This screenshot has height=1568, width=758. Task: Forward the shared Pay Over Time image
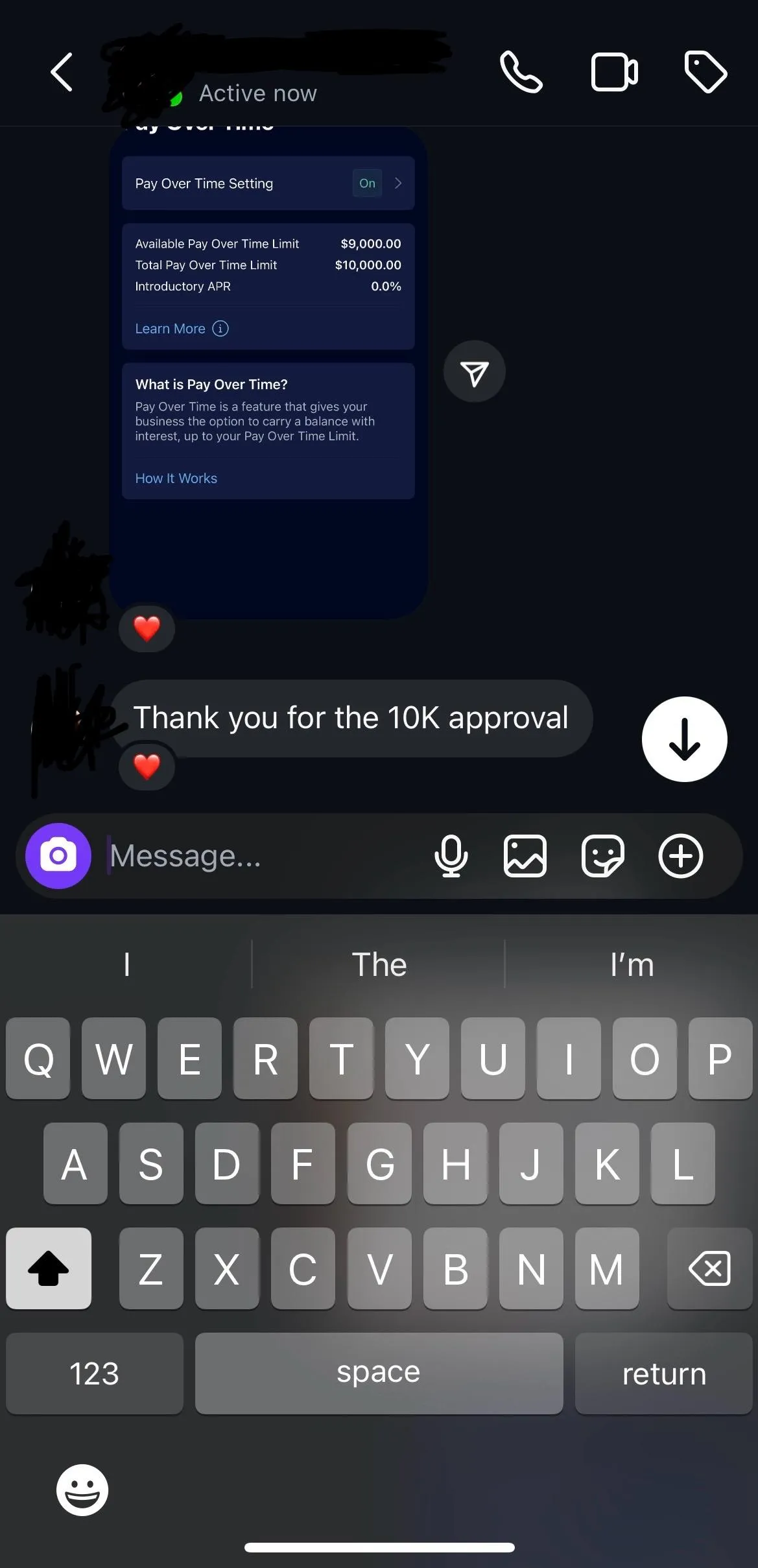pyautogui.click(x=474, y=372)
